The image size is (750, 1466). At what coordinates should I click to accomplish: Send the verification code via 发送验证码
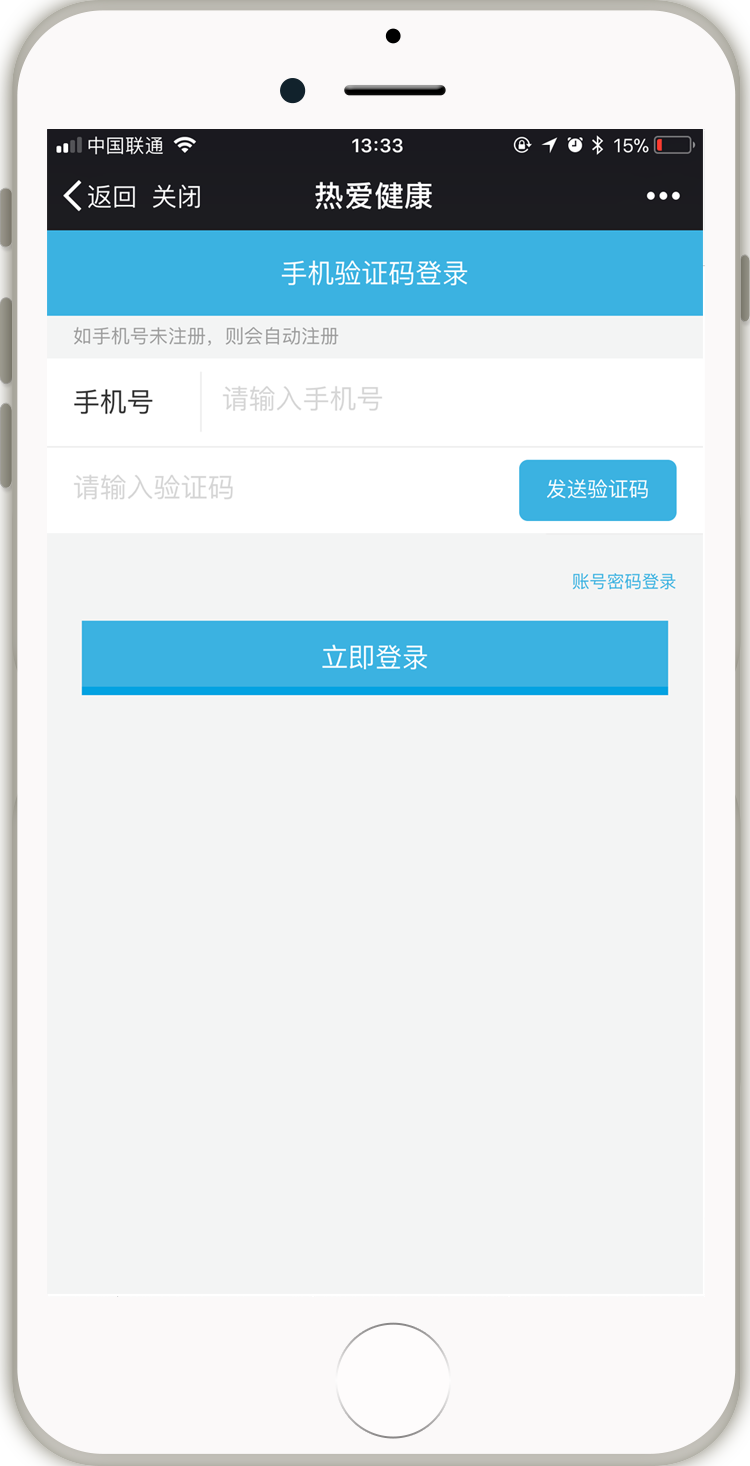click(597, 490)
